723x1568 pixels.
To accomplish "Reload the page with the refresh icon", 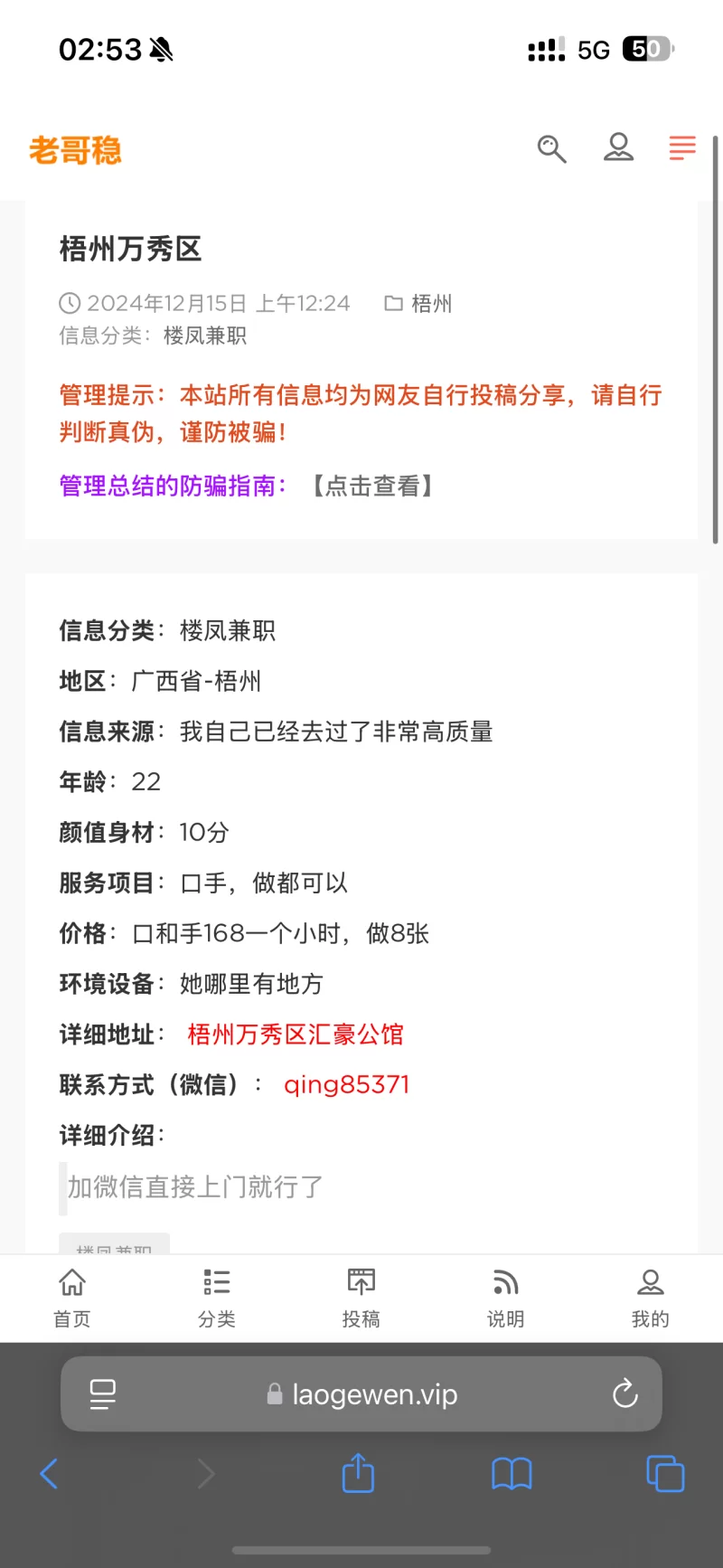I will click(x=625, y=1393).
